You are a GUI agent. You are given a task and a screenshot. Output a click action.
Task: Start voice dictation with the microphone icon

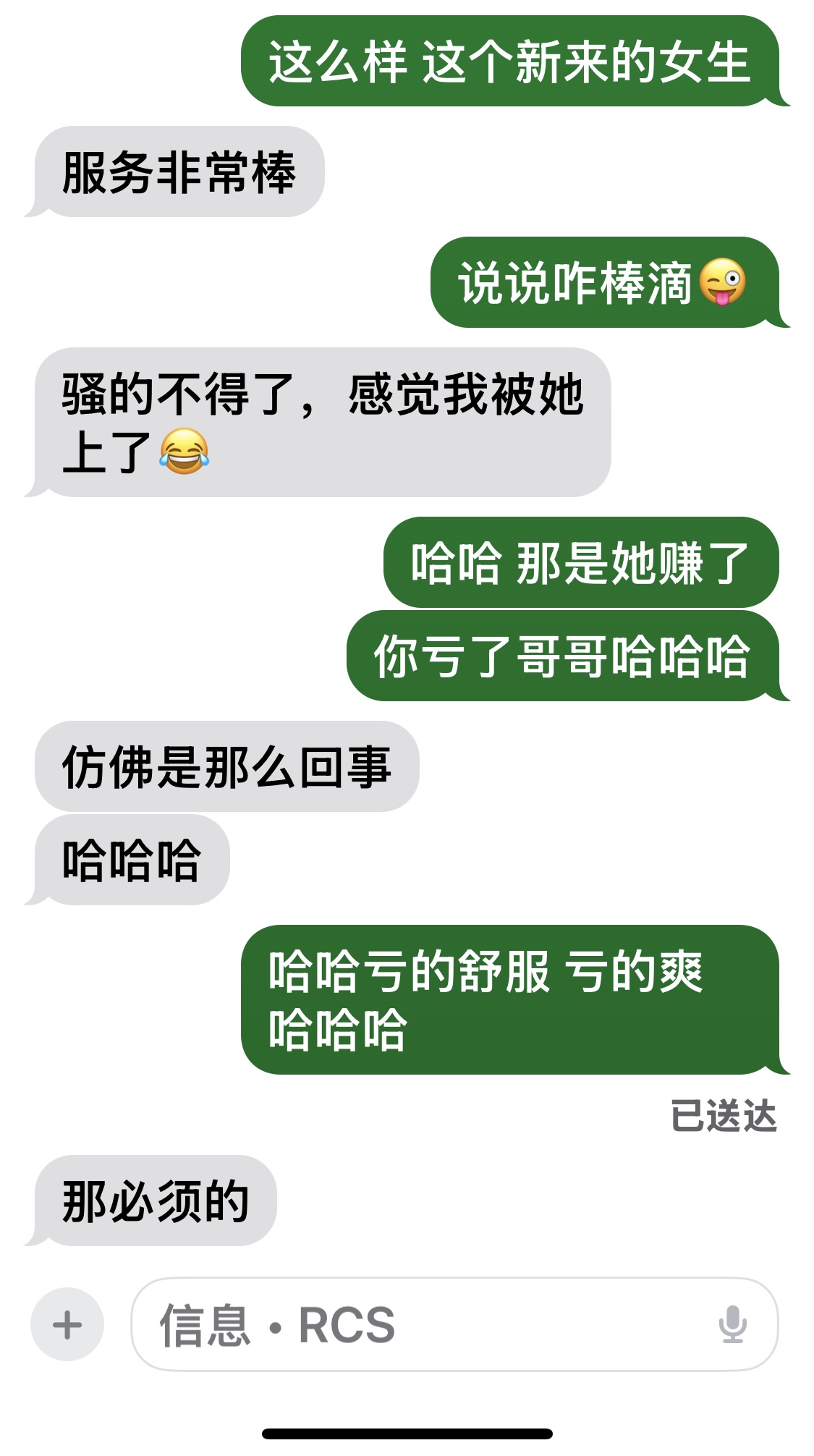[x=732, y=1324]
